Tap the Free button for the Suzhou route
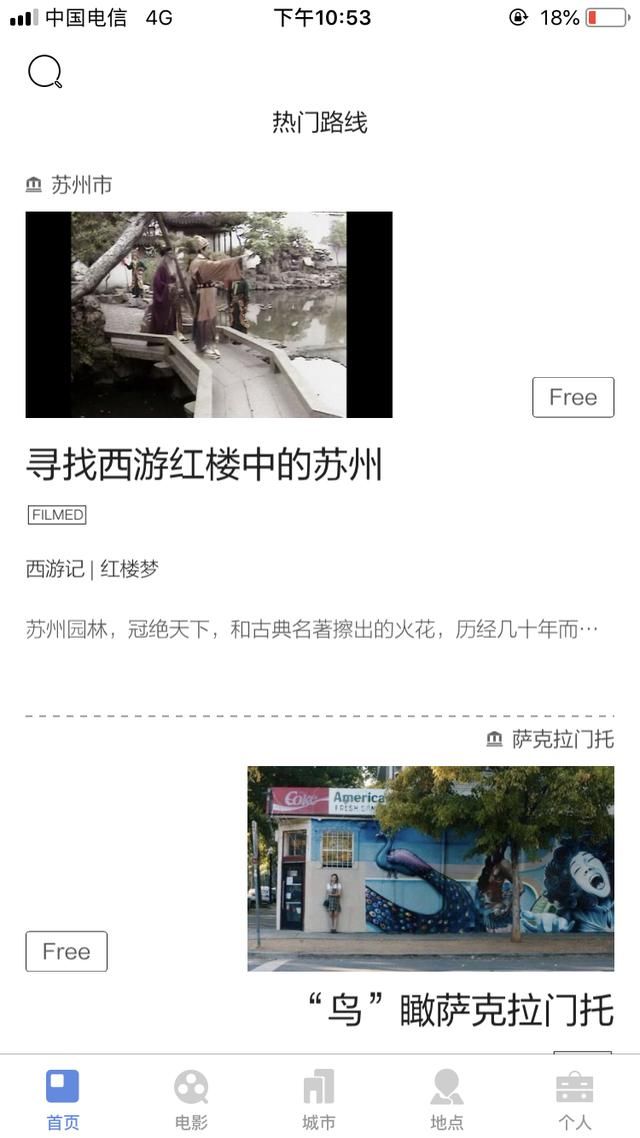Screen dimensions: 640x1138 point(573,397)
